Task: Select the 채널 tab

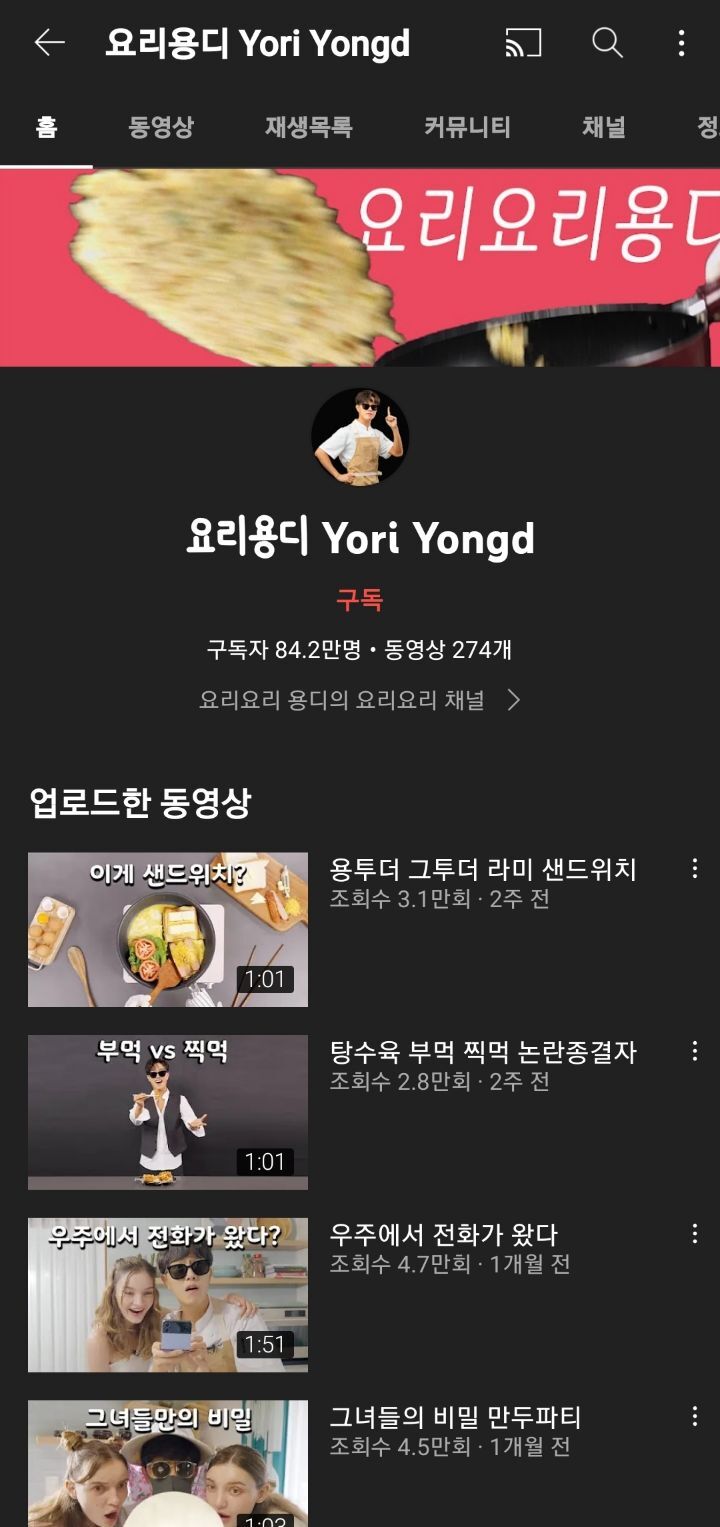Action: (603, 127)
